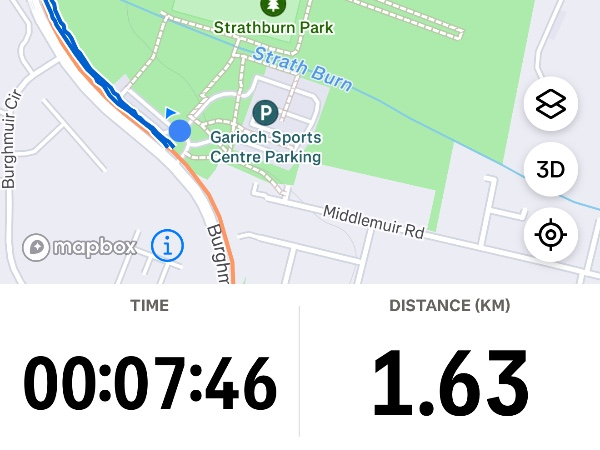The height and width of the screenshot is (450, 600).
Task: Open the map layers selector
Action: 550,103
